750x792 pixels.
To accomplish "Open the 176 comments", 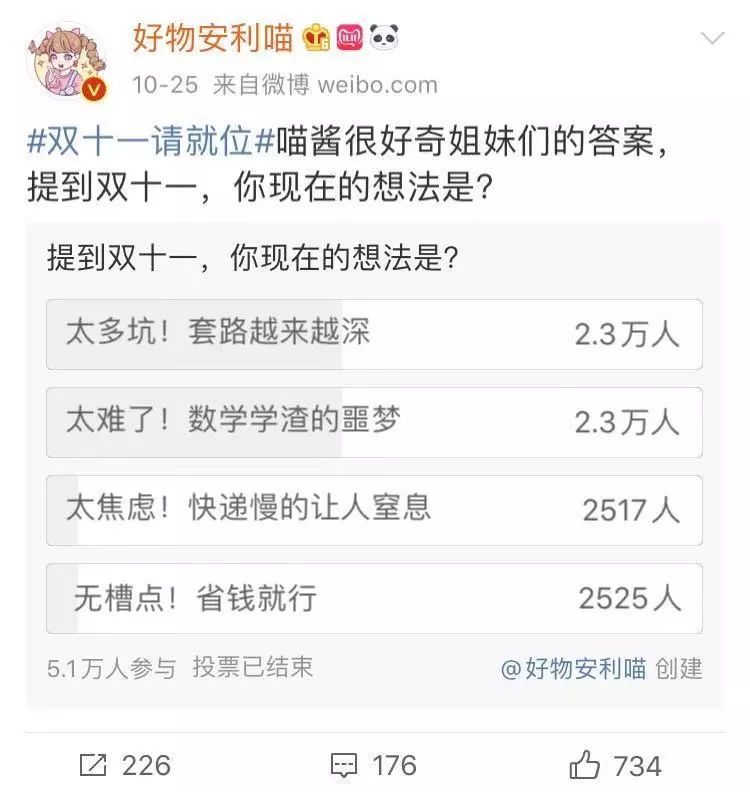I will (x=373, y=766).
